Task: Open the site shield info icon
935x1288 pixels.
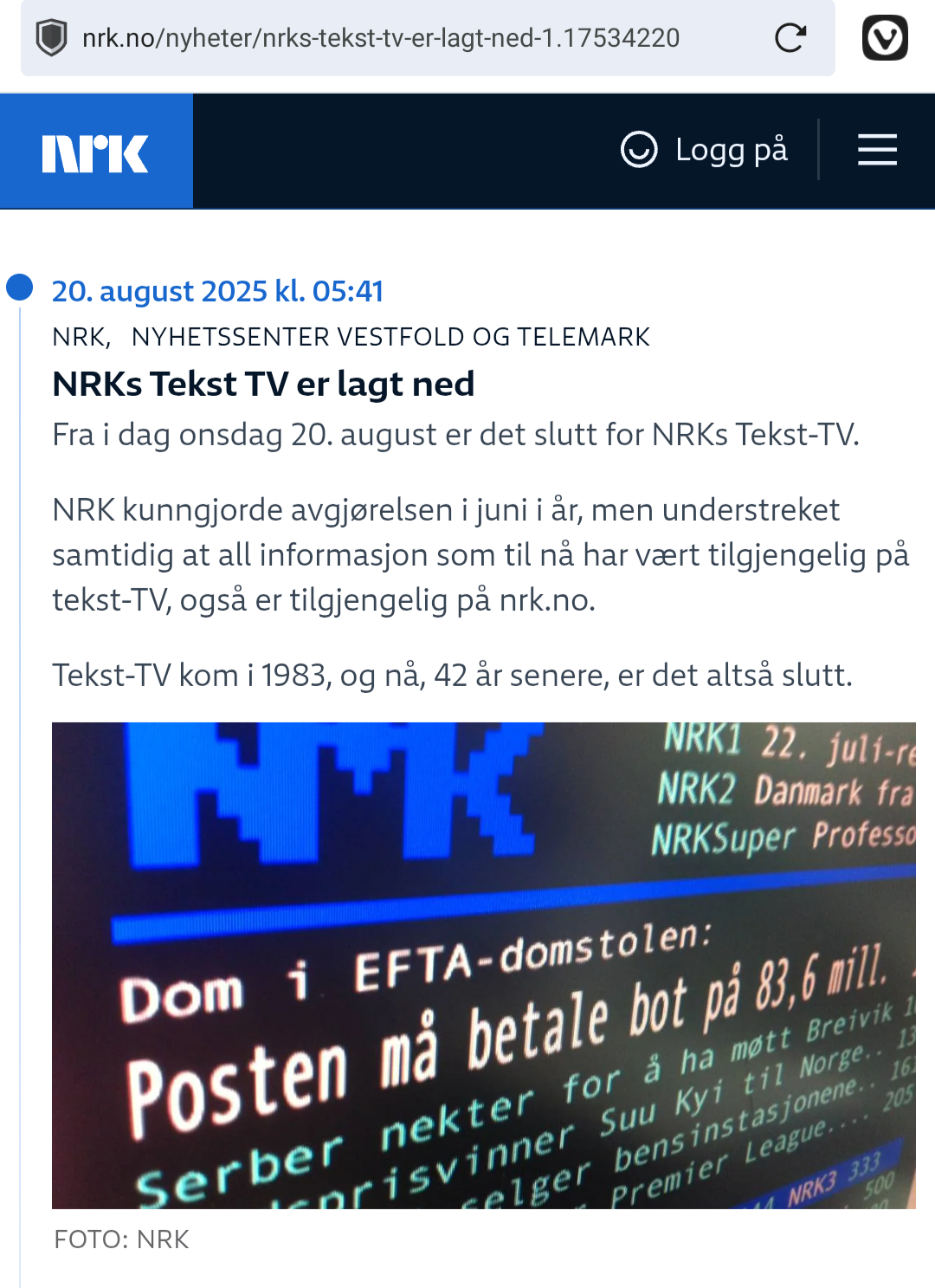Action: tap(51, 38)
